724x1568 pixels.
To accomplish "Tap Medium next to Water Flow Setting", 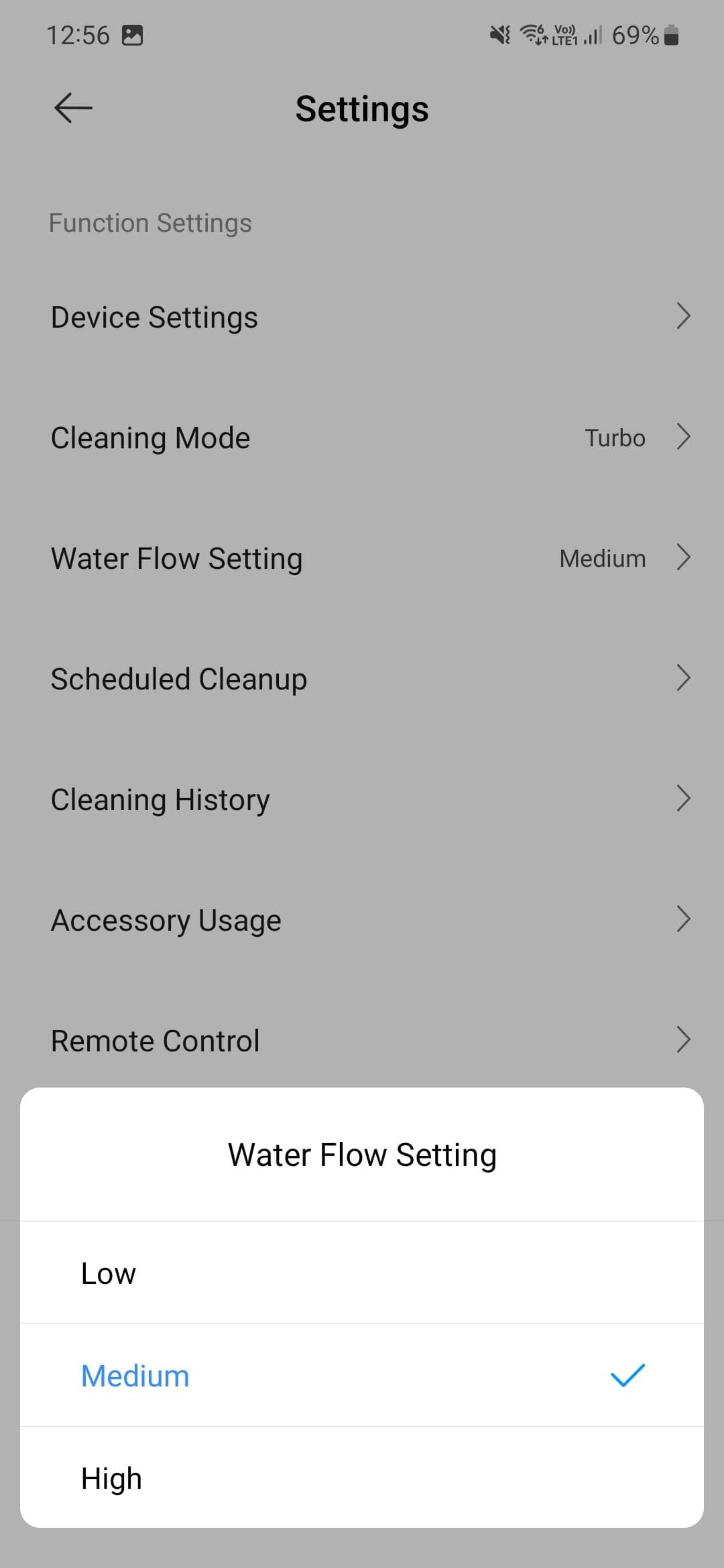I will pyautogui.click(x=601, y=558).
